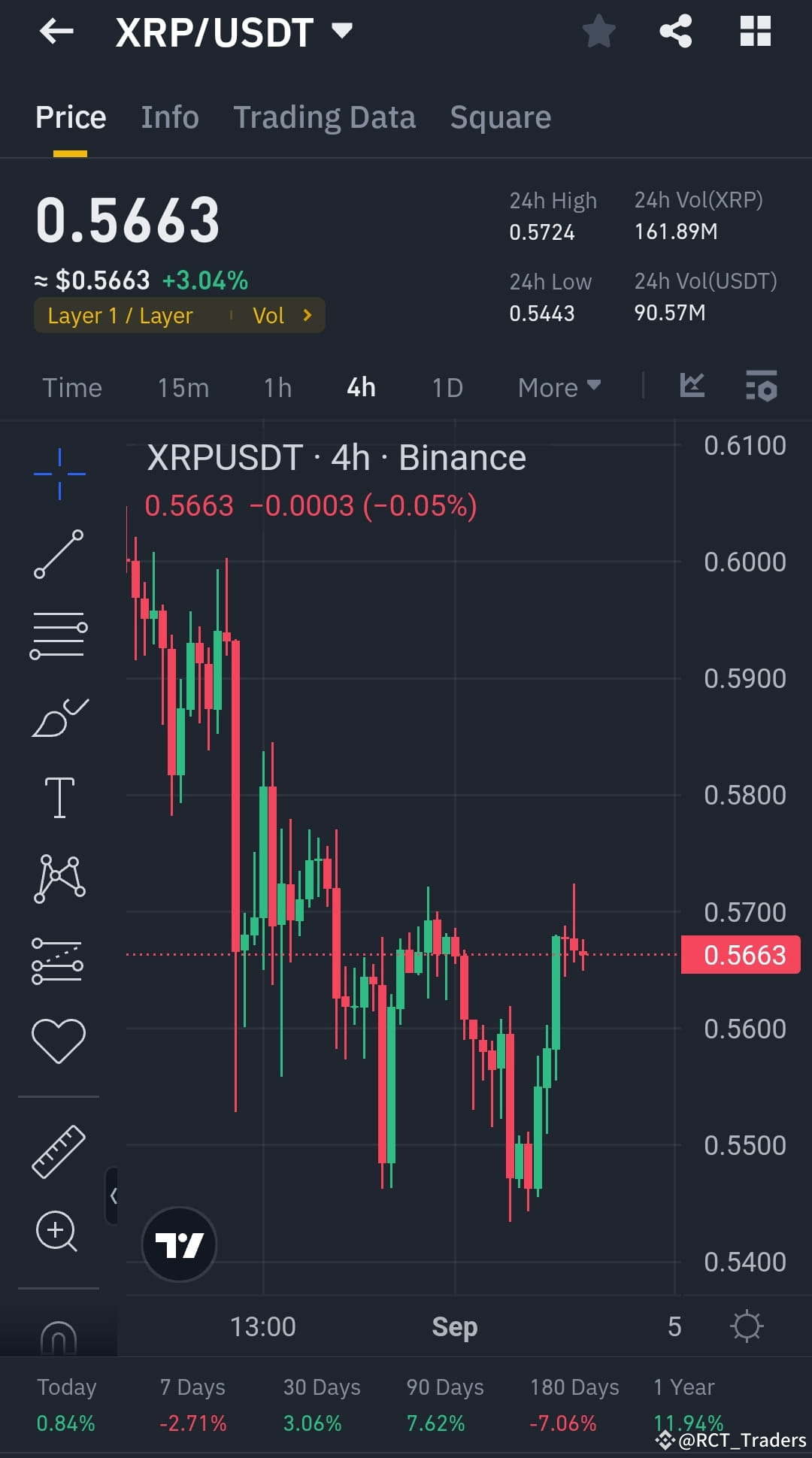Viewport: 812px width, 1458px height.
Task: Select the trend line drawing tool
Action: 58,554
